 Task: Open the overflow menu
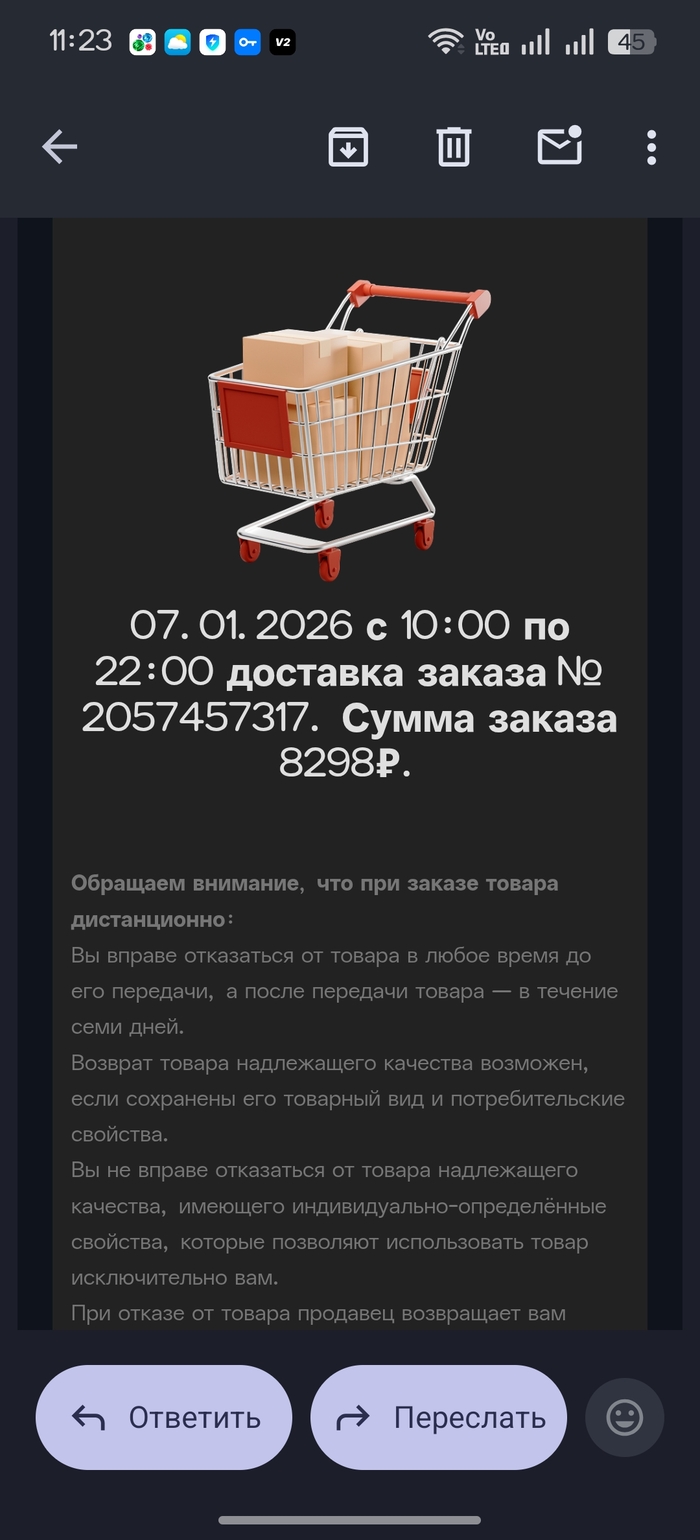tap(651, 148)
